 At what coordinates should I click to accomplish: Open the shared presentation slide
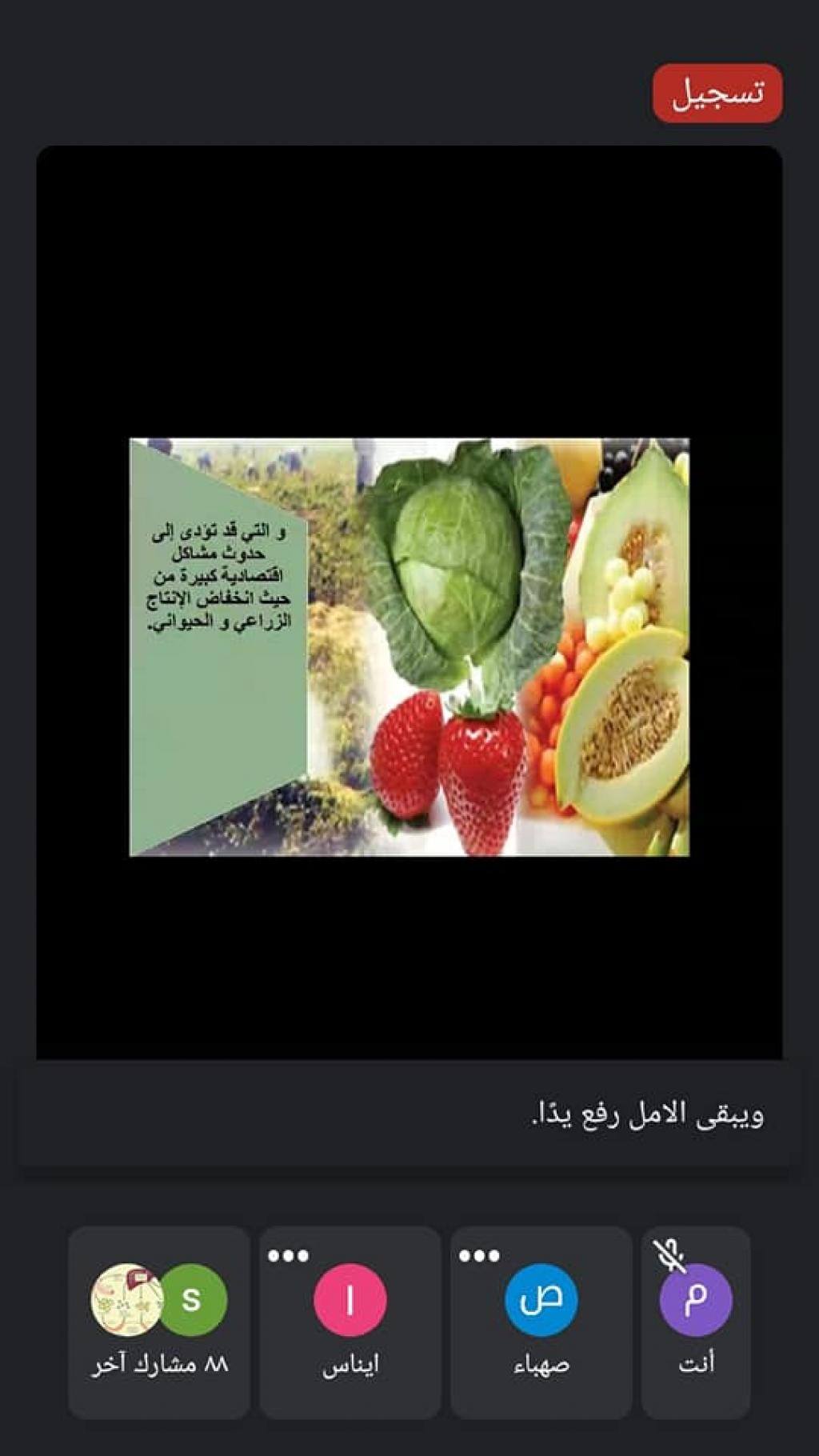409,646
